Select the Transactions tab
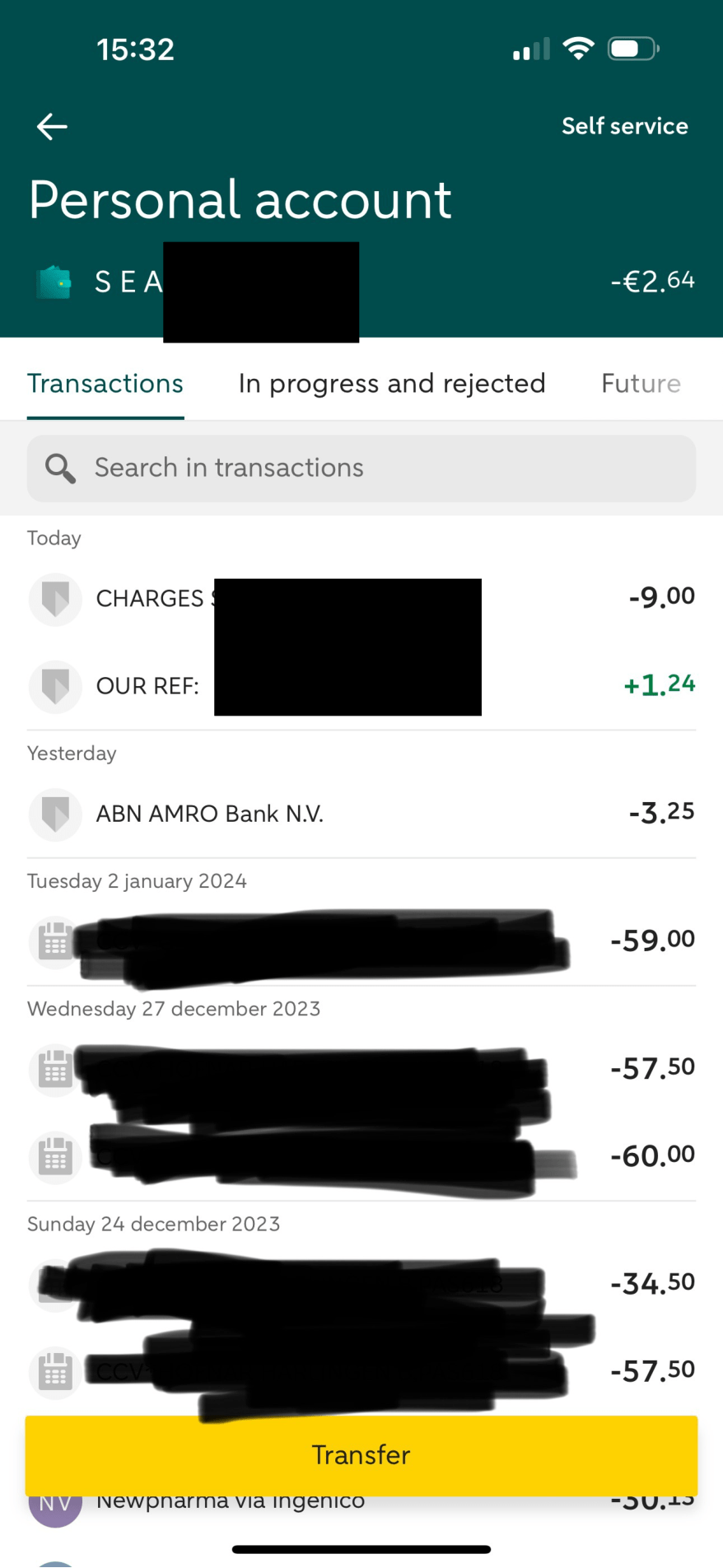 [105, 384]
